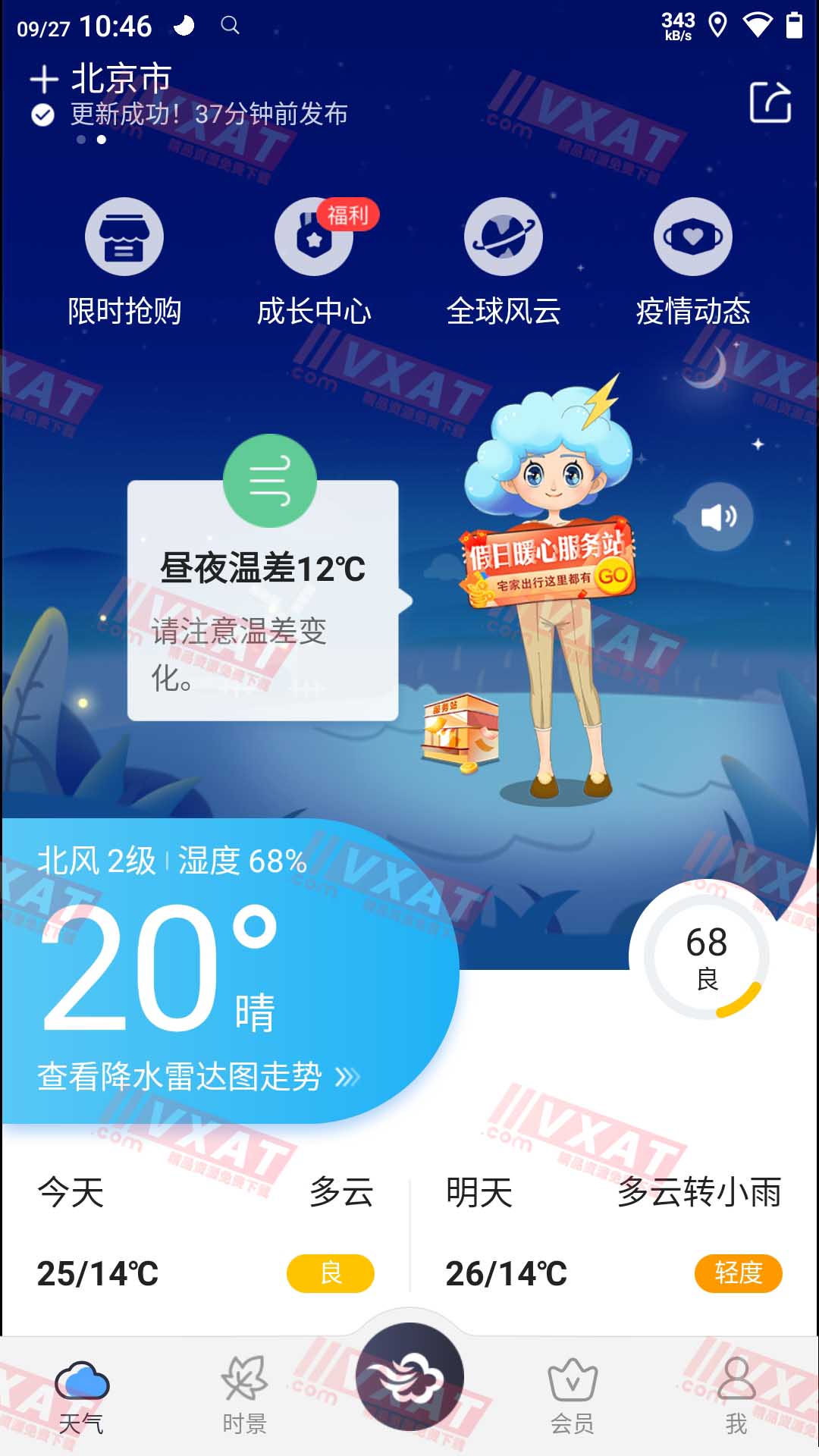Screen dimensions: 819x1456
Task: Tap the GO button on the mascot banner
Action: tap(613, 574)
